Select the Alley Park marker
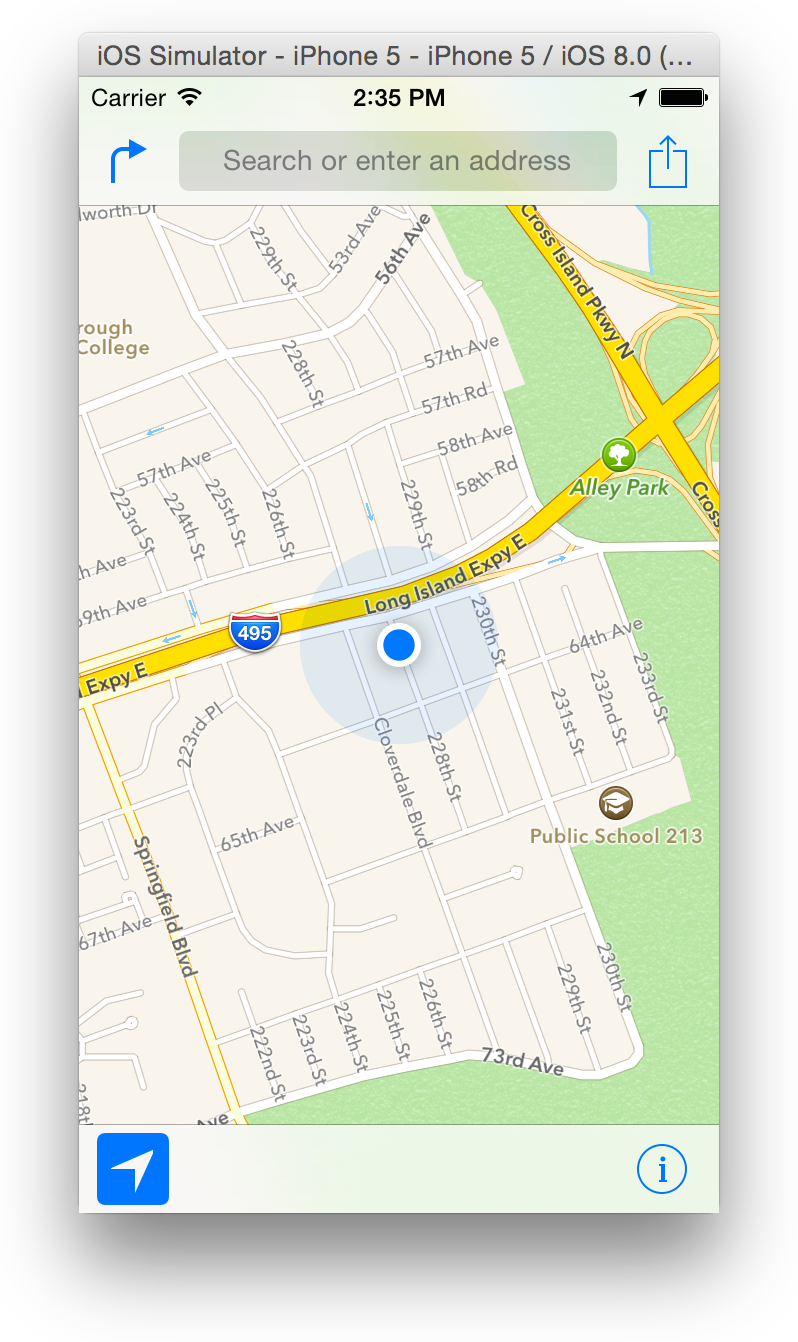Screen dimensions: 798x1342 coord(619,456)
